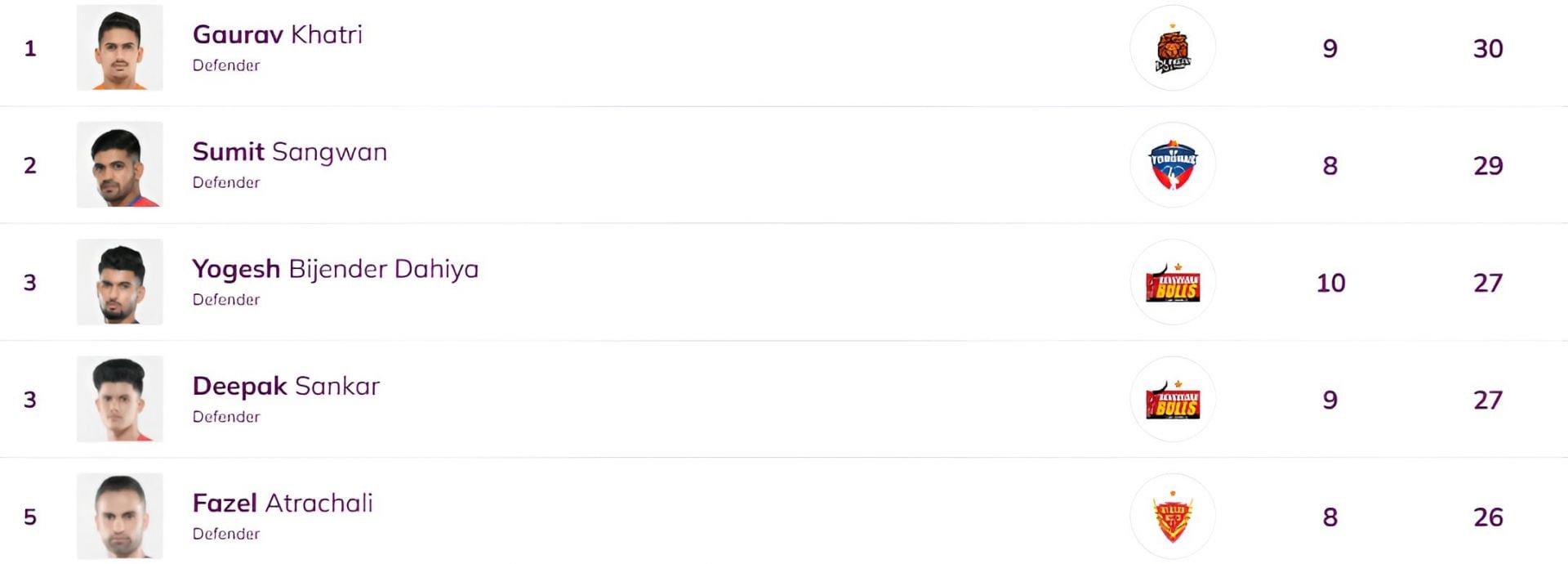Open Gaurav Khatri's player row
Viewport: 1568px width, 564px height.
[x=278, y=35]
